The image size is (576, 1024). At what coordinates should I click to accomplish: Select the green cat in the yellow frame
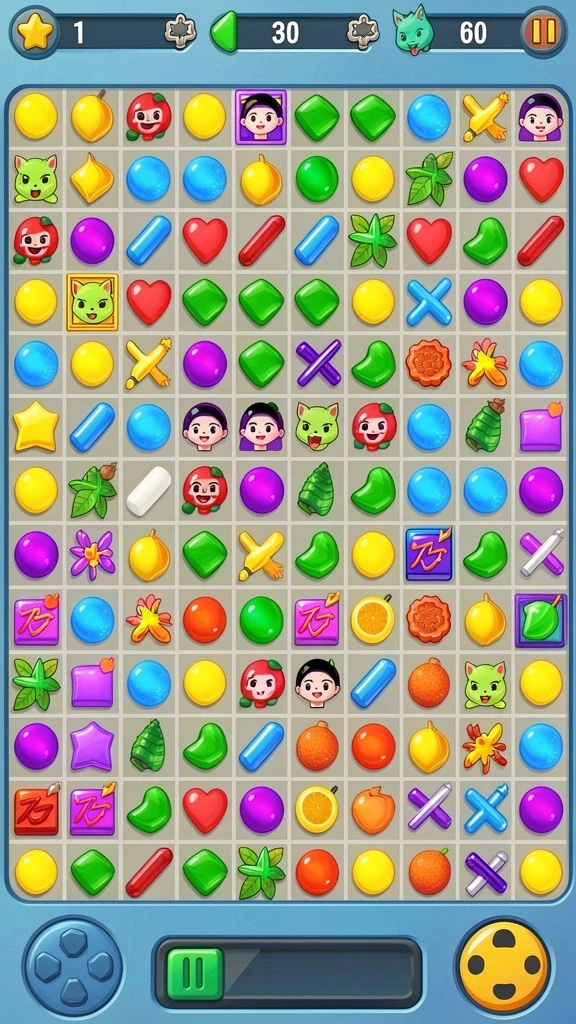pos(92,302)
